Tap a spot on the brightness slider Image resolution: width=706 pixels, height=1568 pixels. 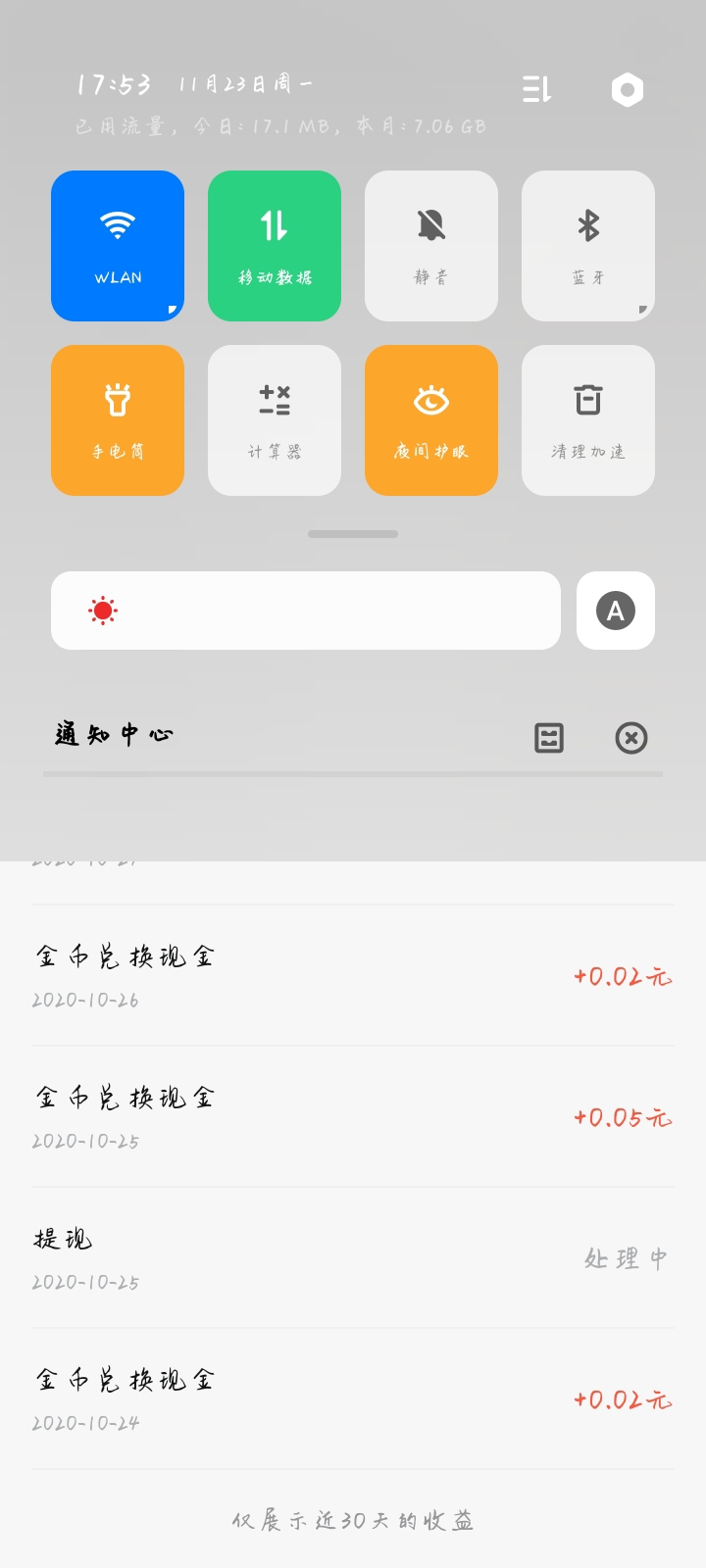pyautogui.click(x=306, y=611)
